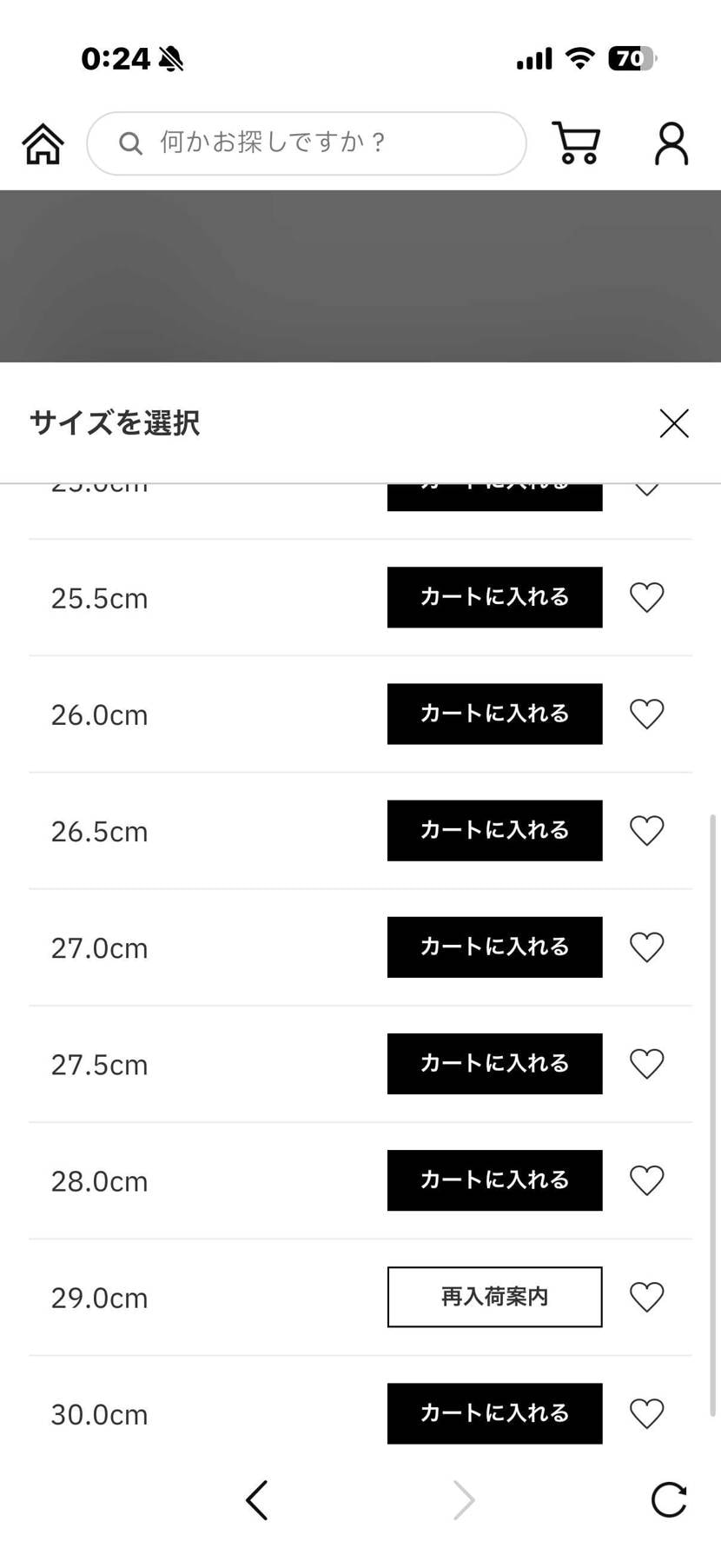This screenshot has width=721, height=1568.
Task: Click the magnifying glass search icon
Action: [130, 143]
